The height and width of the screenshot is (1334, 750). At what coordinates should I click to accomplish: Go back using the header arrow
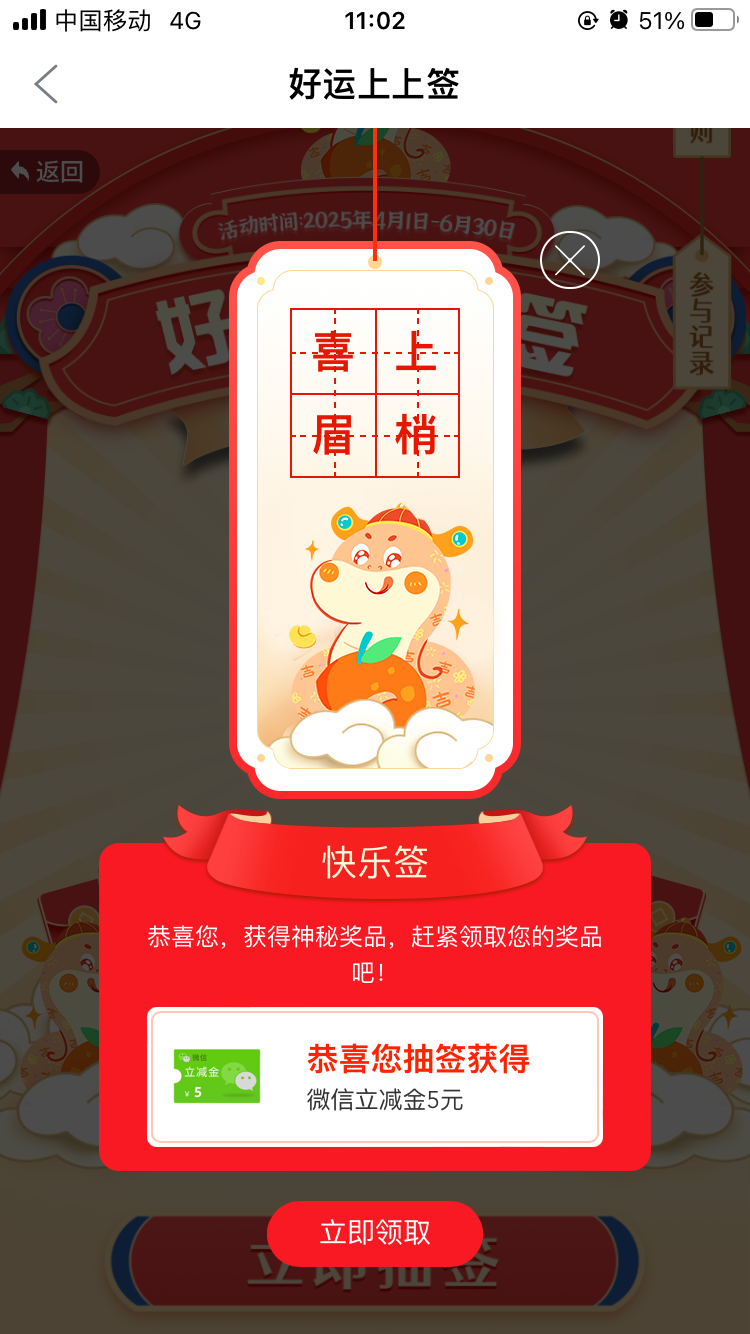coord(46,84)
